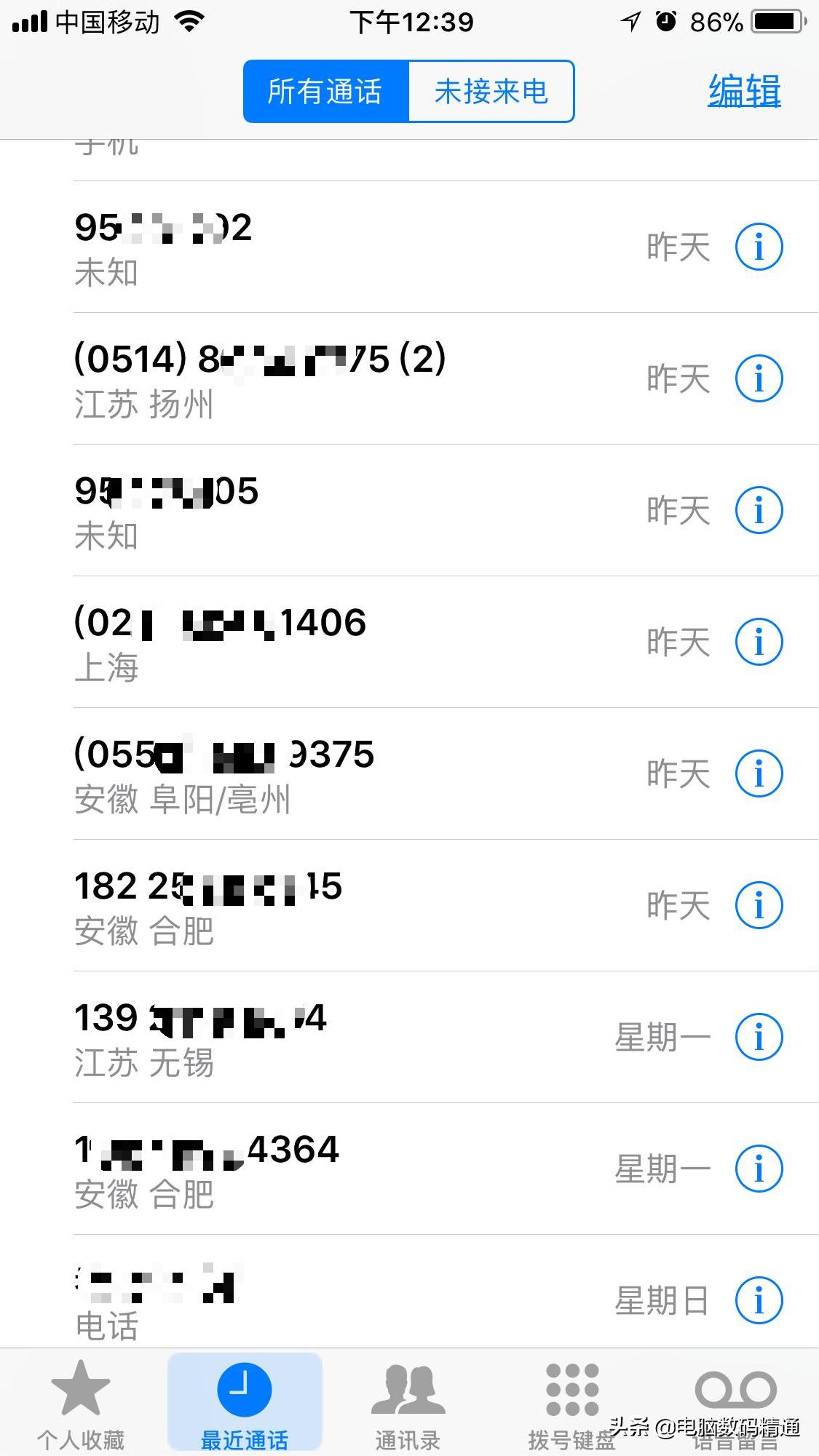View info for the 江苏 无锡 139 call
The height and width of the screenshot is (1456, 819).
pos(759,1037)
